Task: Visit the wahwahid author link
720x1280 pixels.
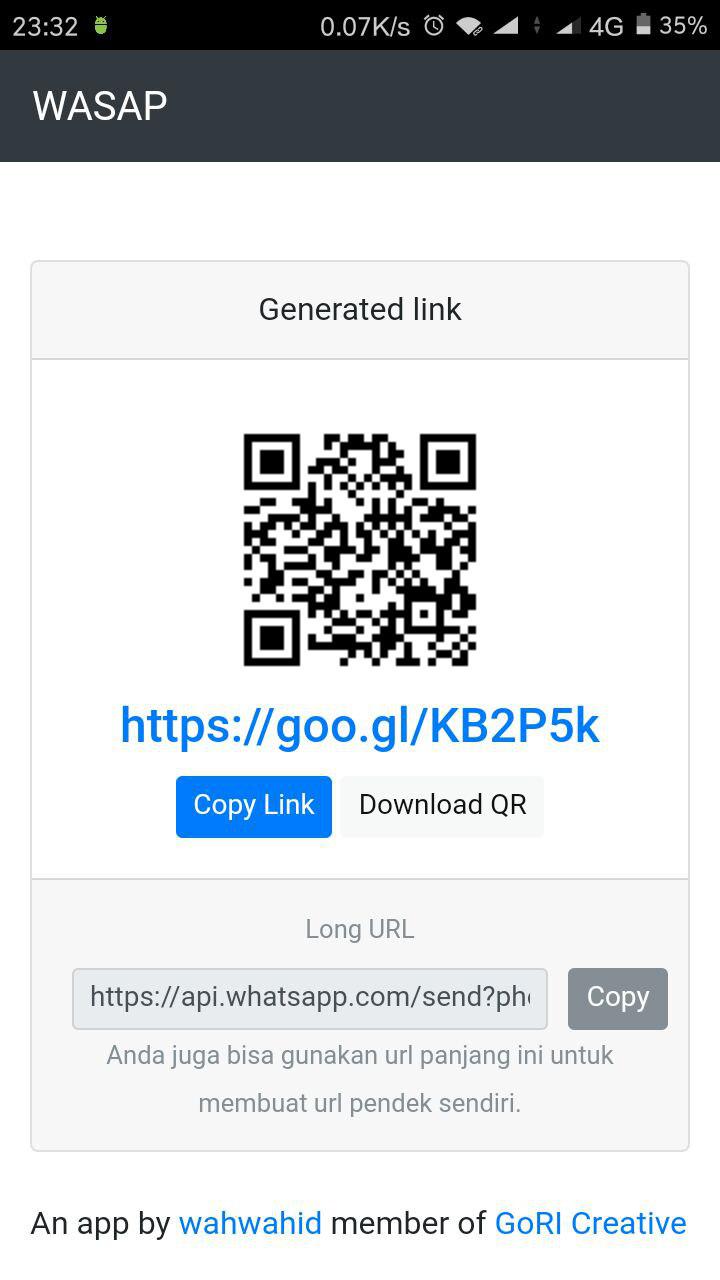Action: pos(250,1223)
